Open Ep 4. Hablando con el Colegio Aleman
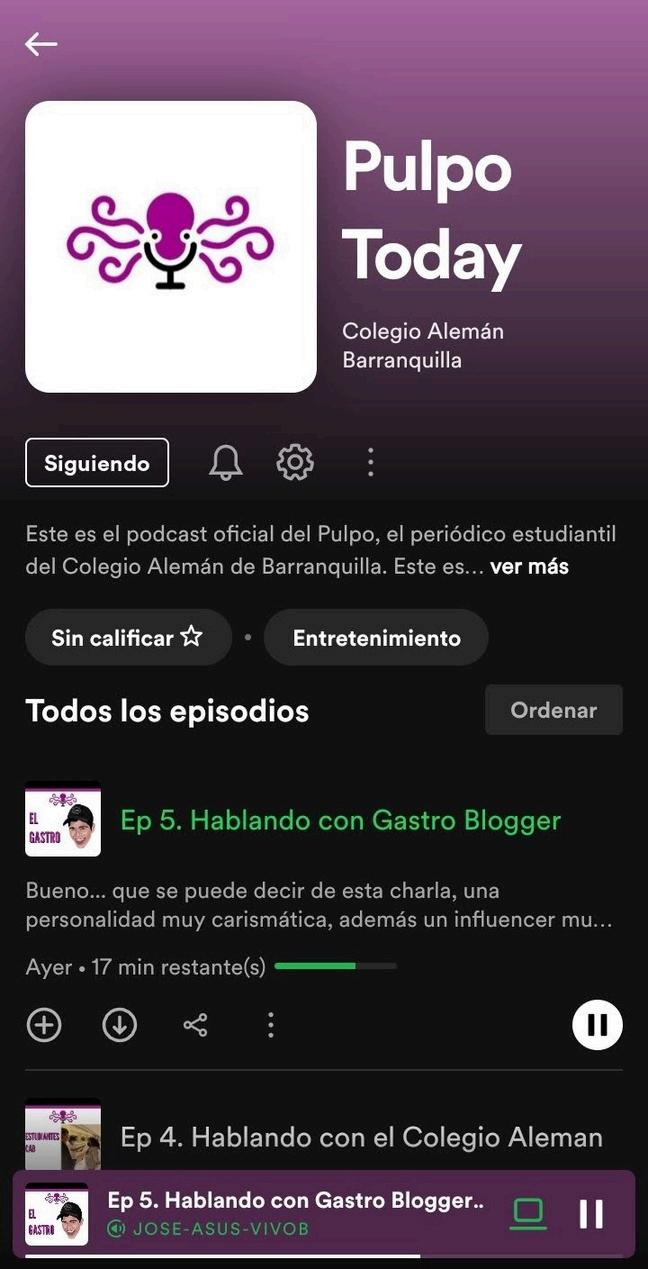The height and width of the screenshot is (1269, 648). (x=361, y=1137)
